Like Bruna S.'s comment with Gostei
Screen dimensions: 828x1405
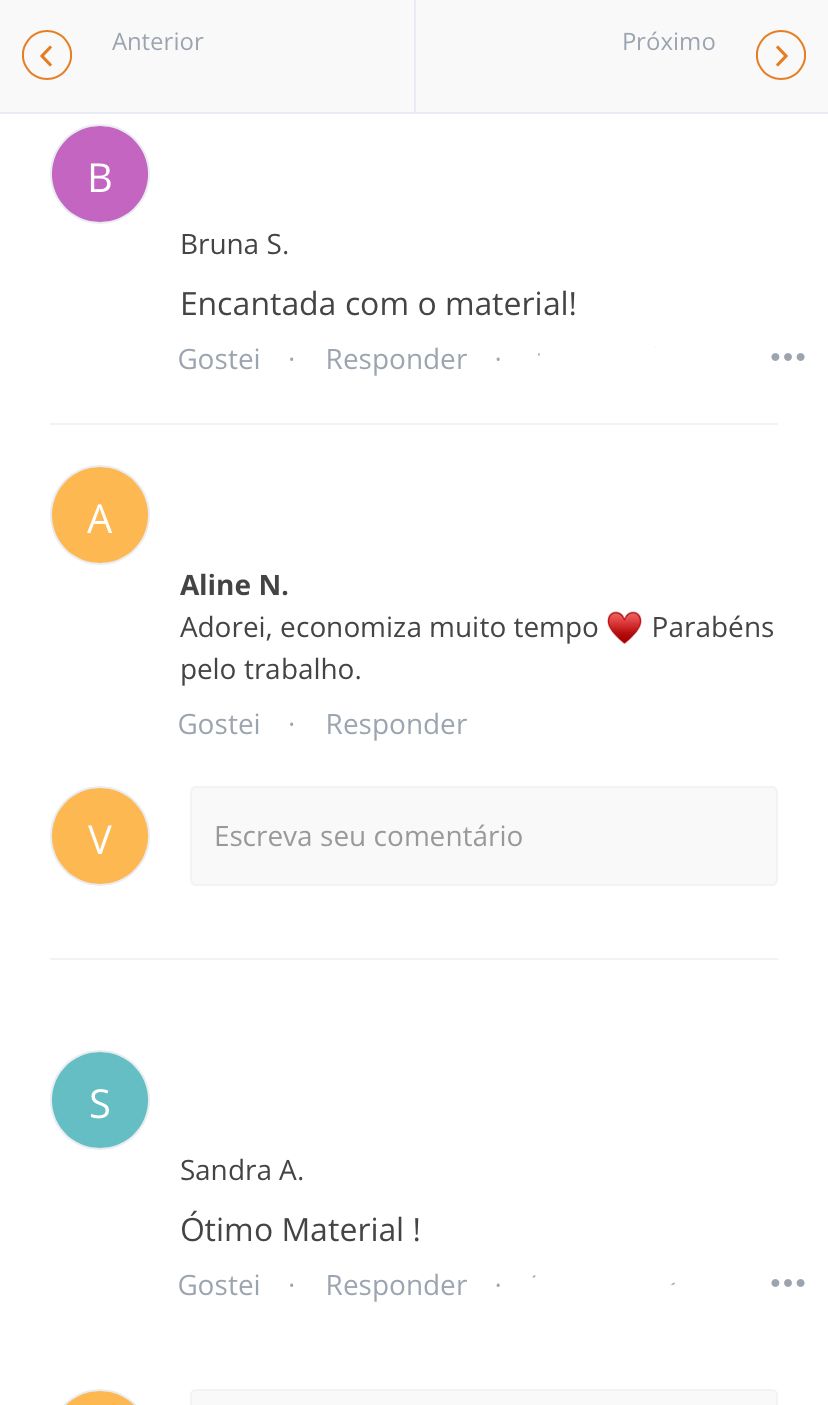pos(219,359)
